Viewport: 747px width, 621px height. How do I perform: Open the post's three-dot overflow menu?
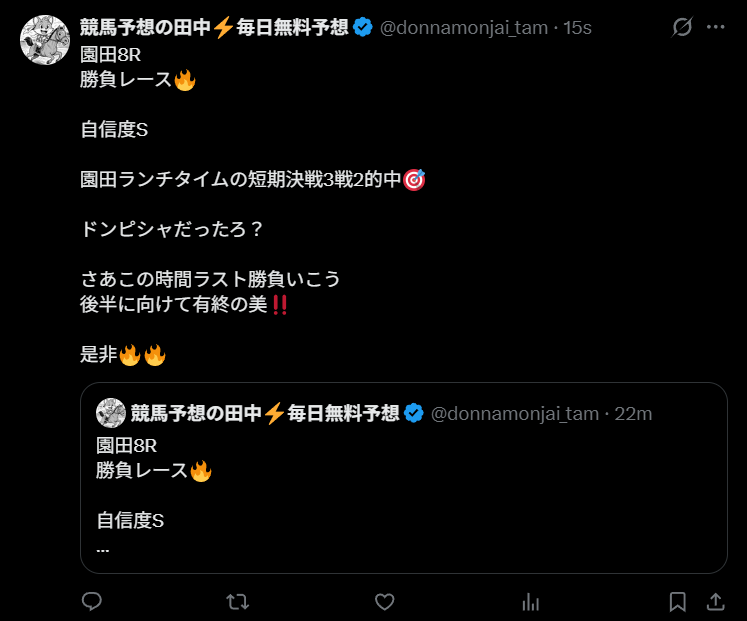tap(715, 28)
